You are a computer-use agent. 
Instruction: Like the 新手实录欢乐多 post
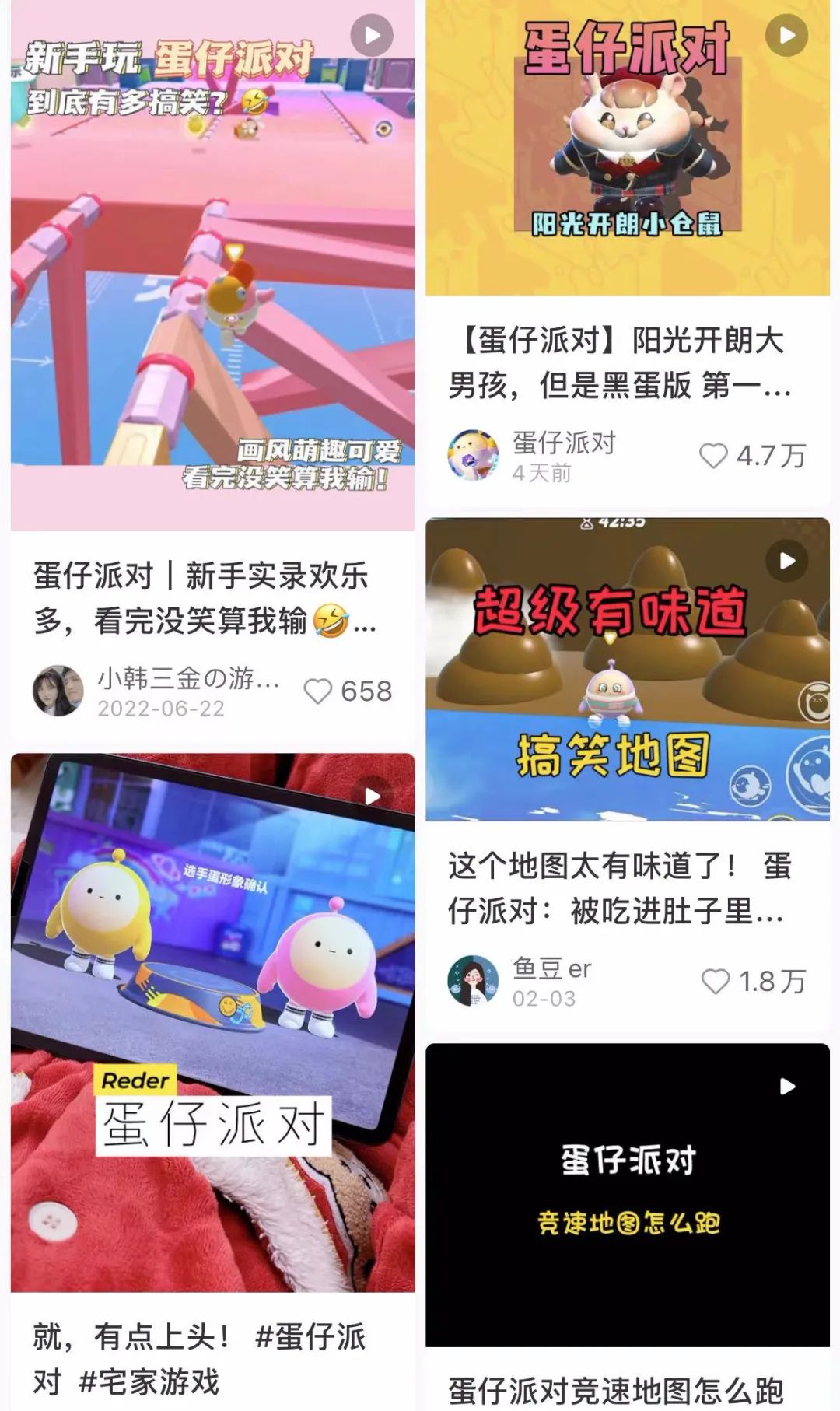(317, 691)
